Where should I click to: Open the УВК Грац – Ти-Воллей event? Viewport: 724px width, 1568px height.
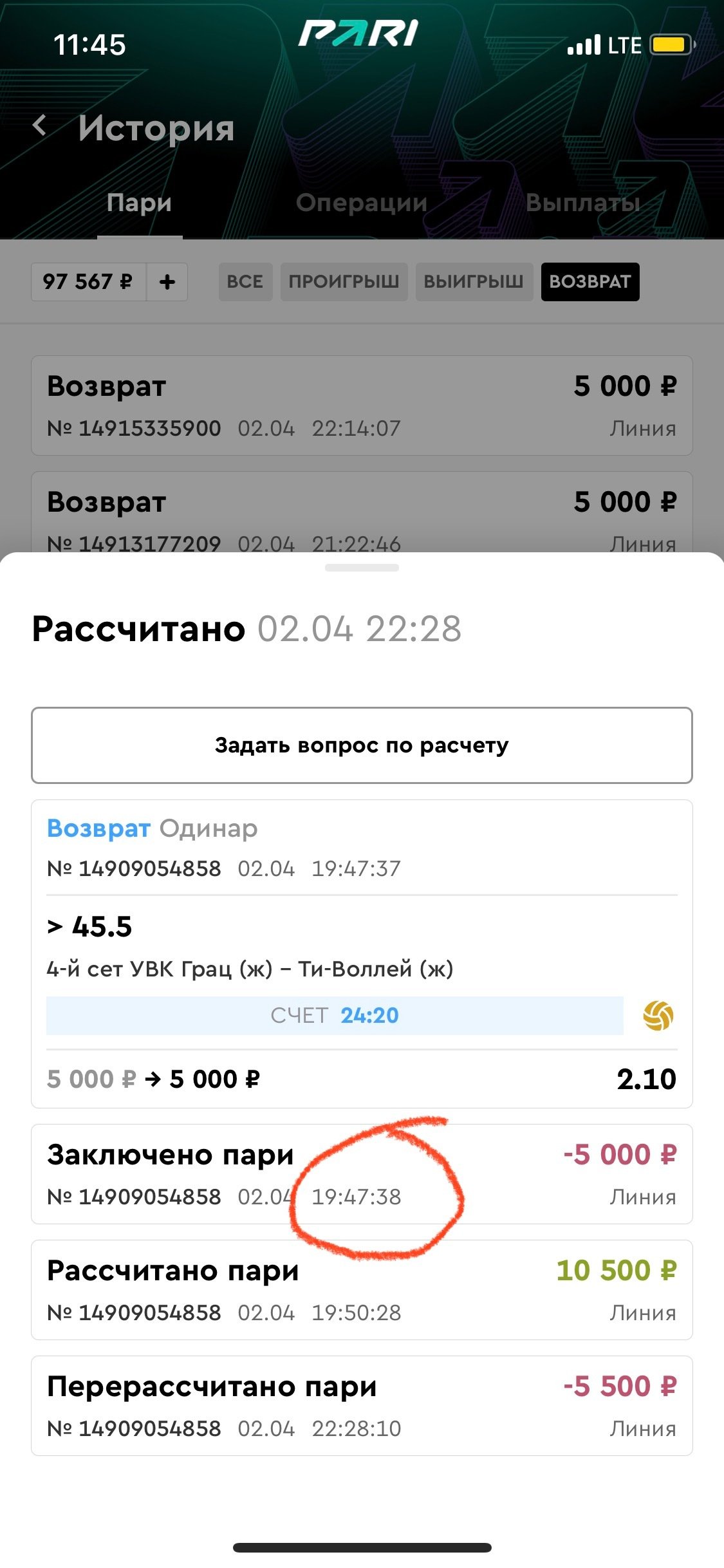(250, 969)
